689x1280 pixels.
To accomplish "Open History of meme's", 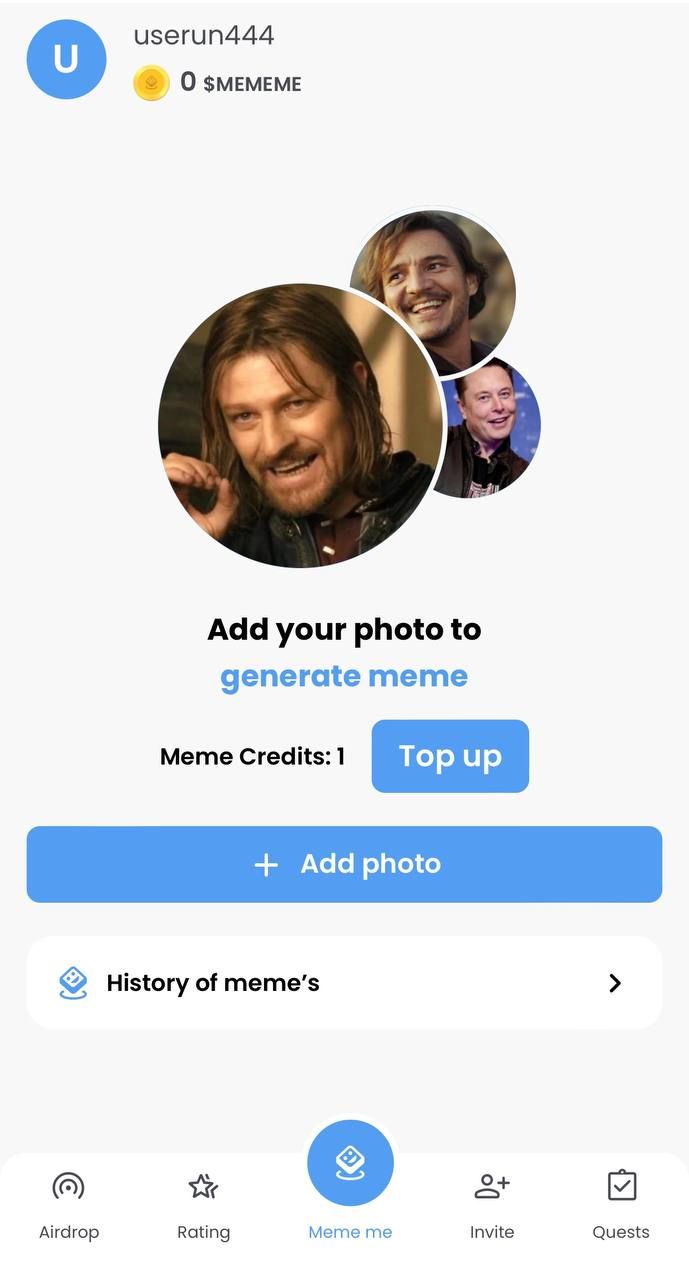I will [344, 983].
